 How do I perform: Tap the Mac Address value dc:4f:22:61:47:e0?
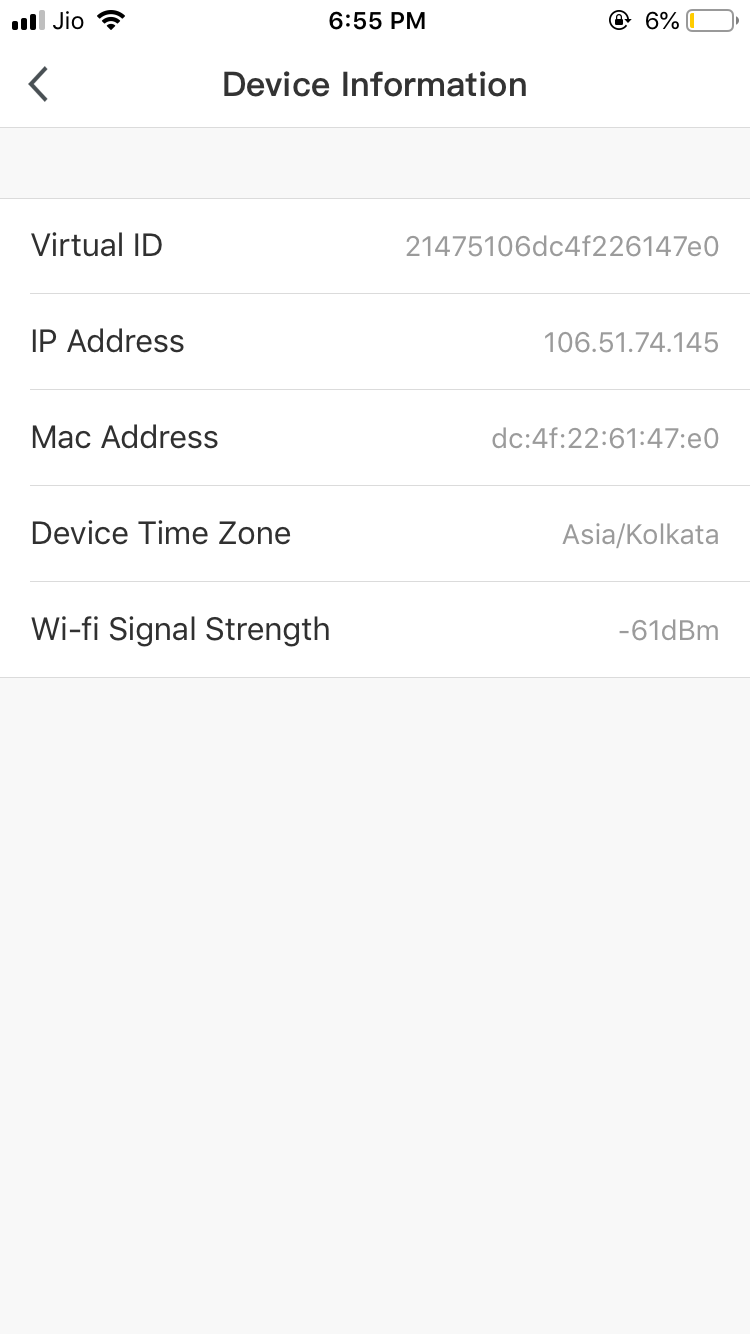pyautogui.click(x=604, y=438)
